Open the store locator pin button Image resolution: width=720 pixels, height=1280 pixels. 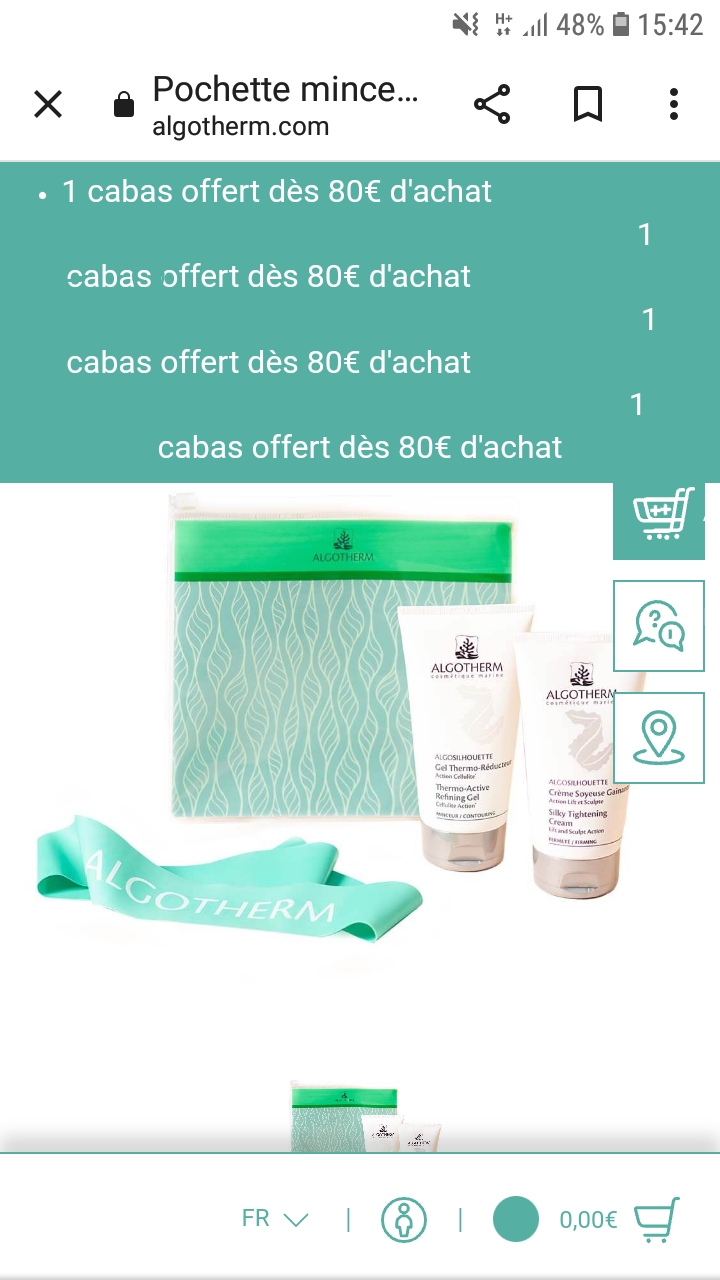(x=659, y=737)
